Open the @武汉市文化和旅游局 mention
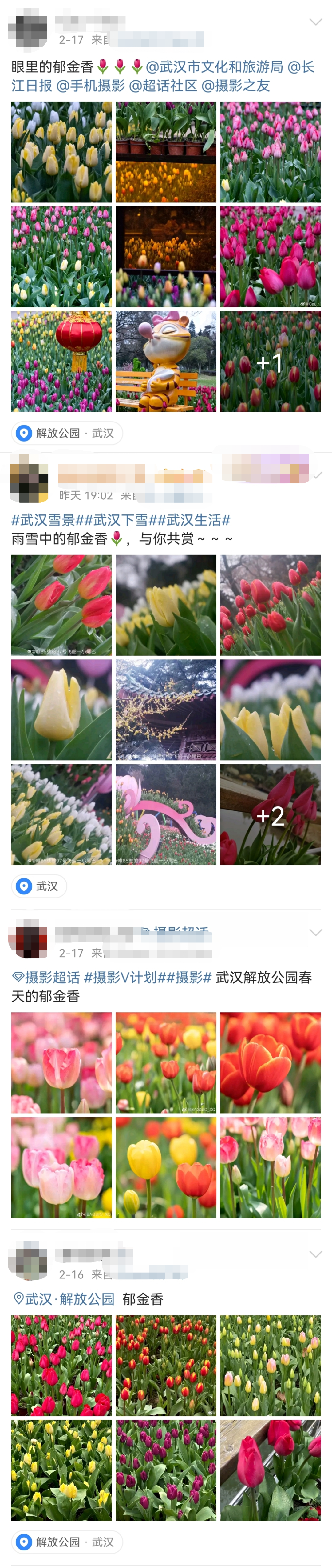This screenshot has height=1568, width=332. pyautogui.click(x=215, y=66)
